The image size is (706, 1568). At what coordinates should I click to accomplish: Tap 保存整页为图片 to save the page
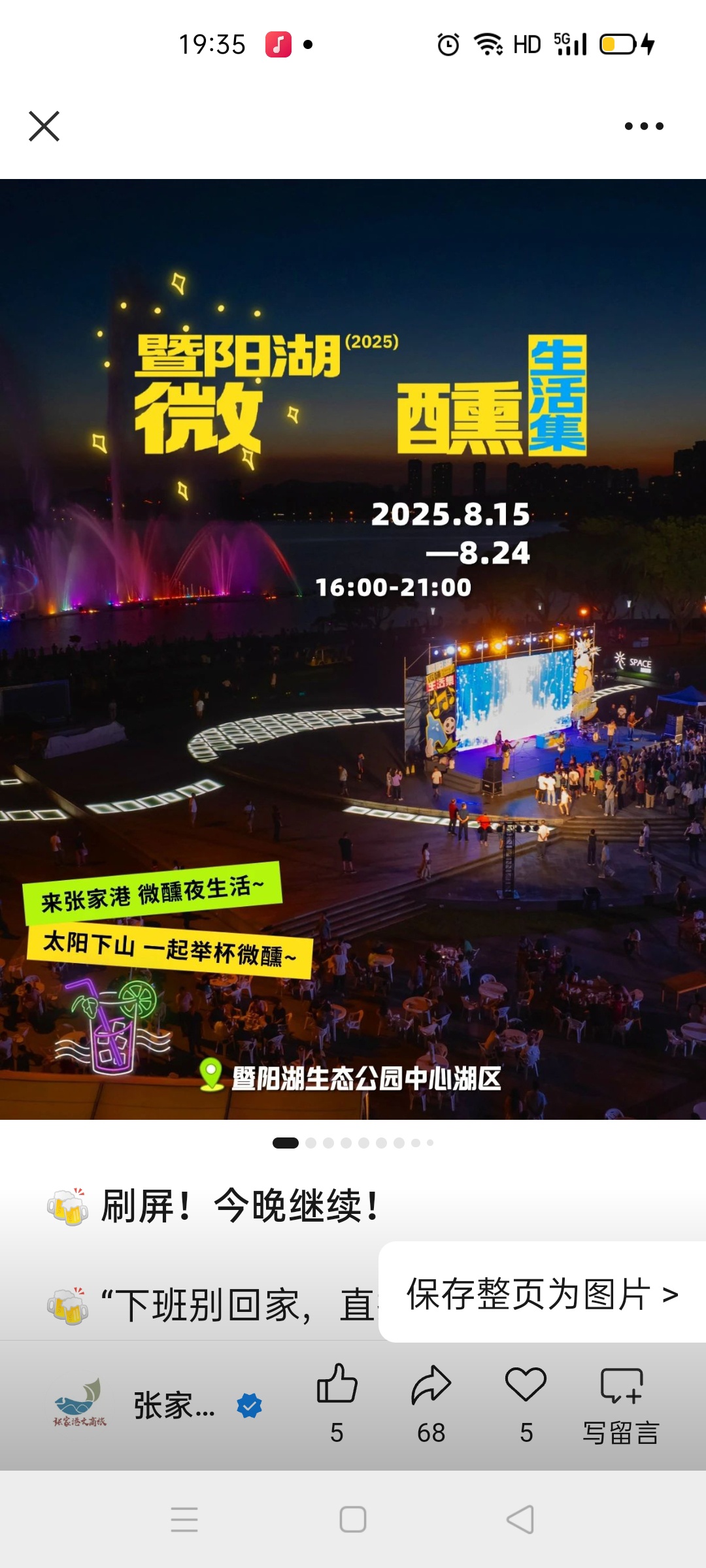pyautogui.click(x=542, y=1294)
